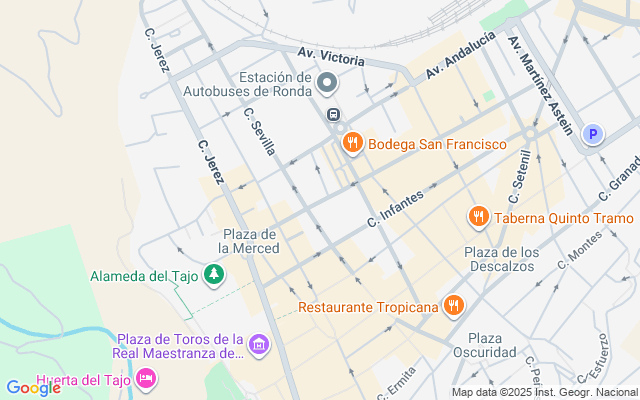Open the Estación de Autobuses de Ronda marker
The height and width of the screenshot is (400, 640).
[x=327, y=81]
